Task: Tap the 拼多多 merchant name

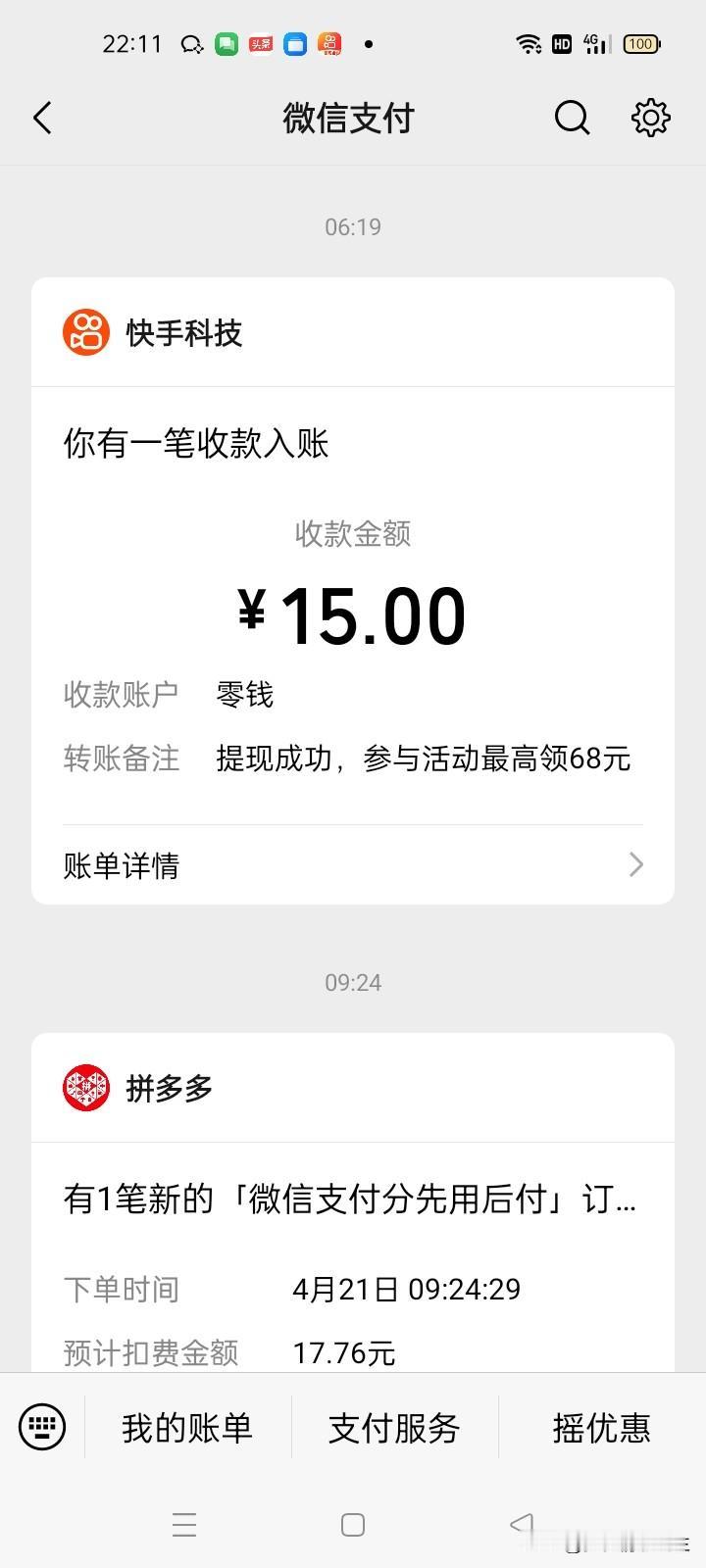Action: tap(171, 1088)
